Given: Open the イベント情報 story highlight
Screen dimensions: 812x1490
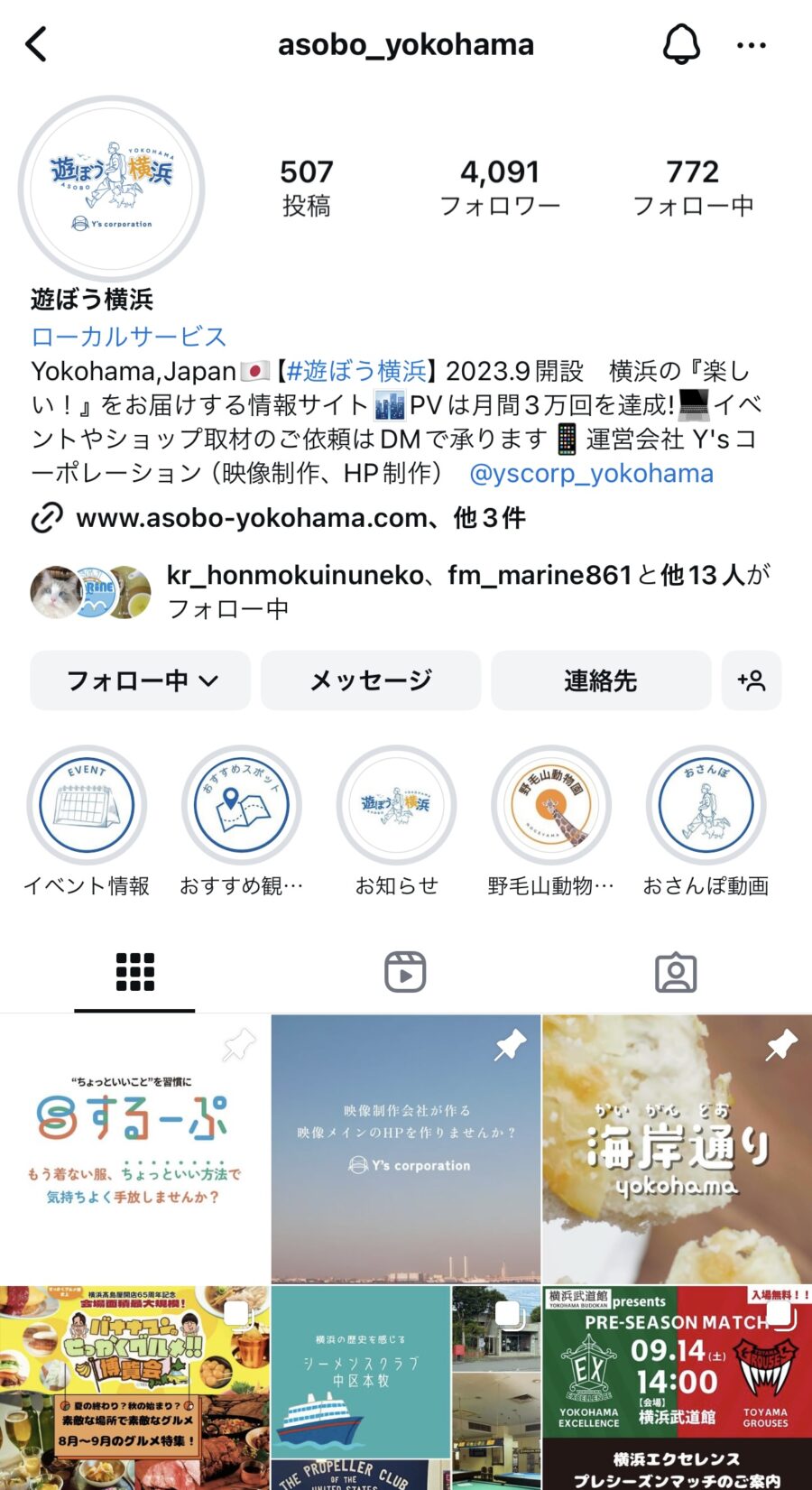Looking at the screenshot, I should [x=87, y=805].
